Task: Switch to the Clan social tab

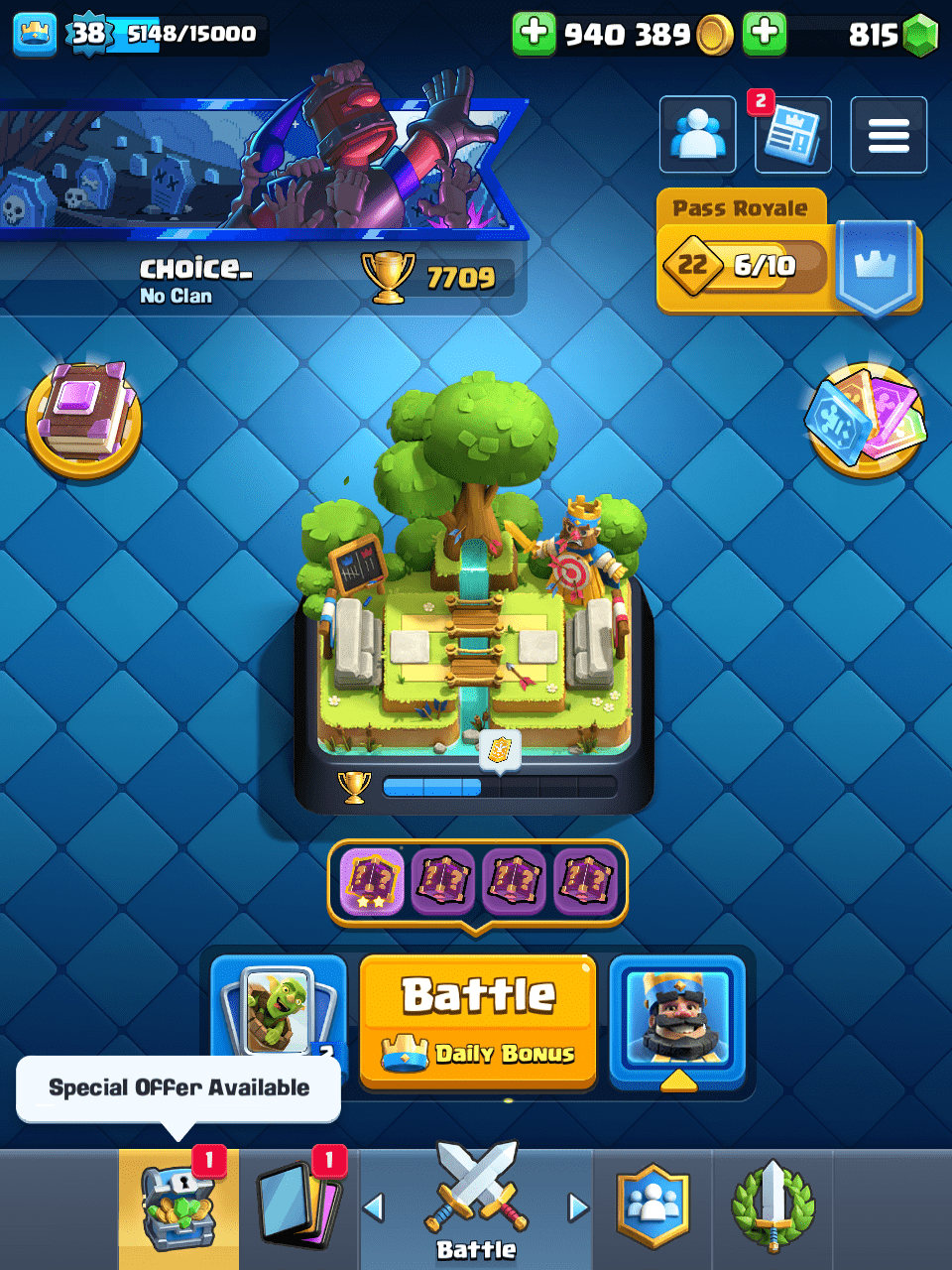Action: coord(653,1206)
